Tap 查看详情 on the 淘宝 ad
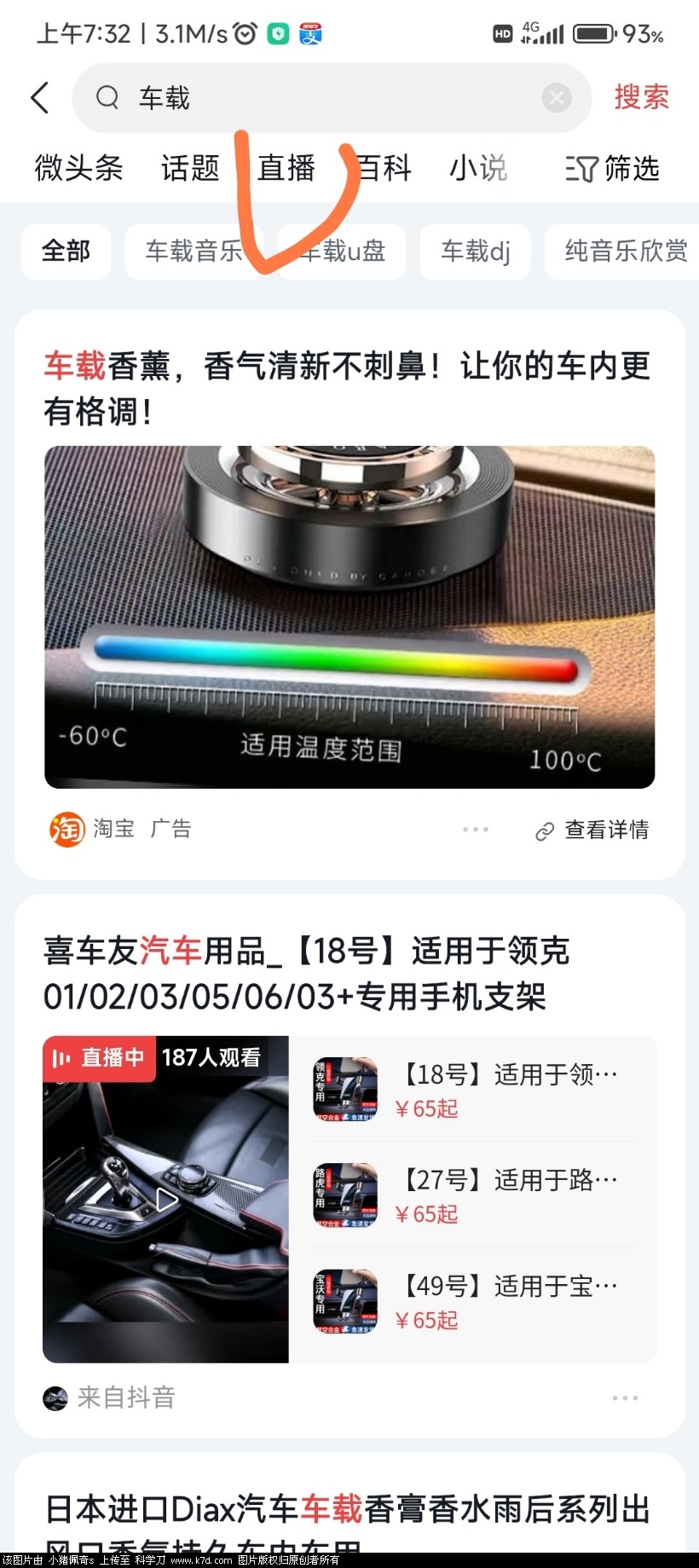Image resolution: width=699 pixels, height=1568 pixels. click(592, 830)
